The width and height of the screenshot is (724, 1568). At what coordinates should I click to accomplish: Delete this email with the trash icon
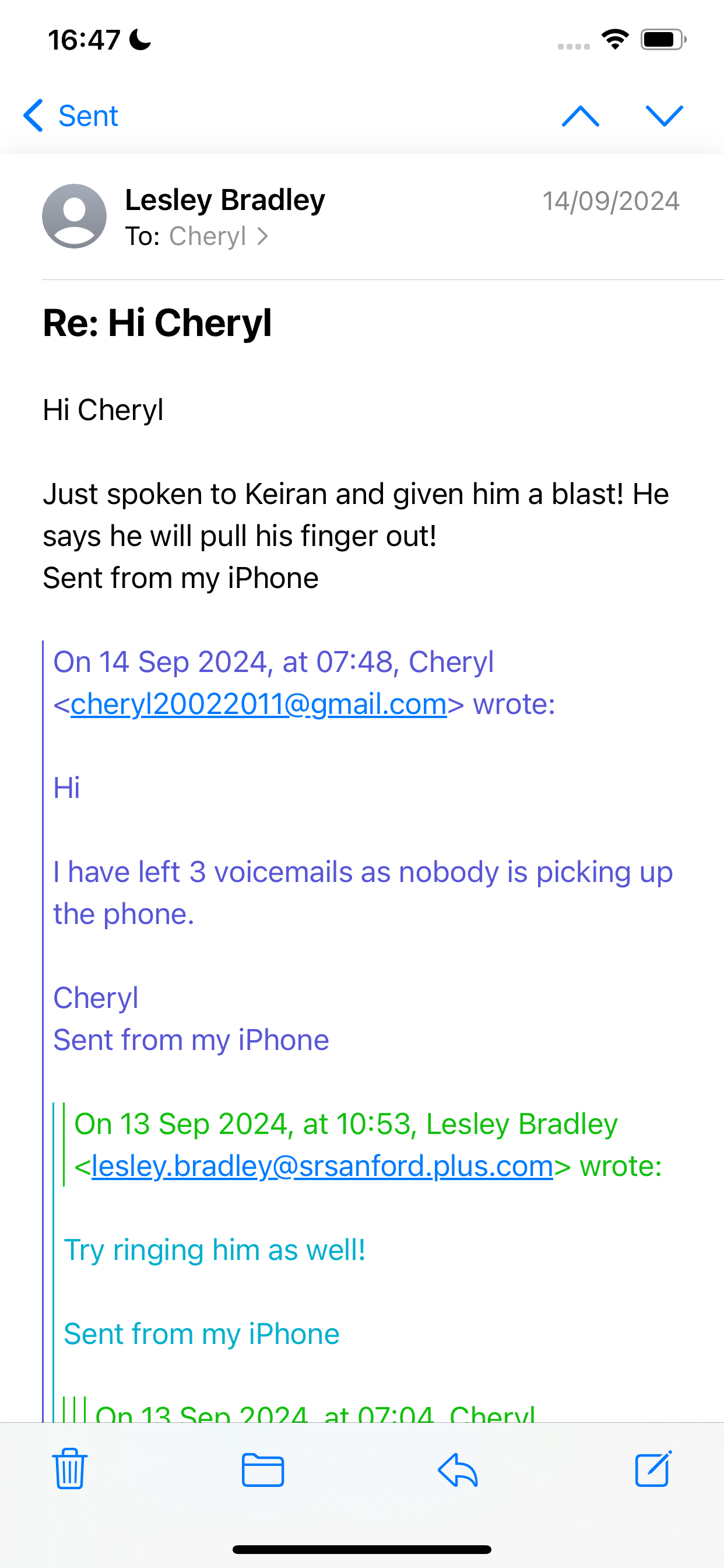pos(70,1469)
